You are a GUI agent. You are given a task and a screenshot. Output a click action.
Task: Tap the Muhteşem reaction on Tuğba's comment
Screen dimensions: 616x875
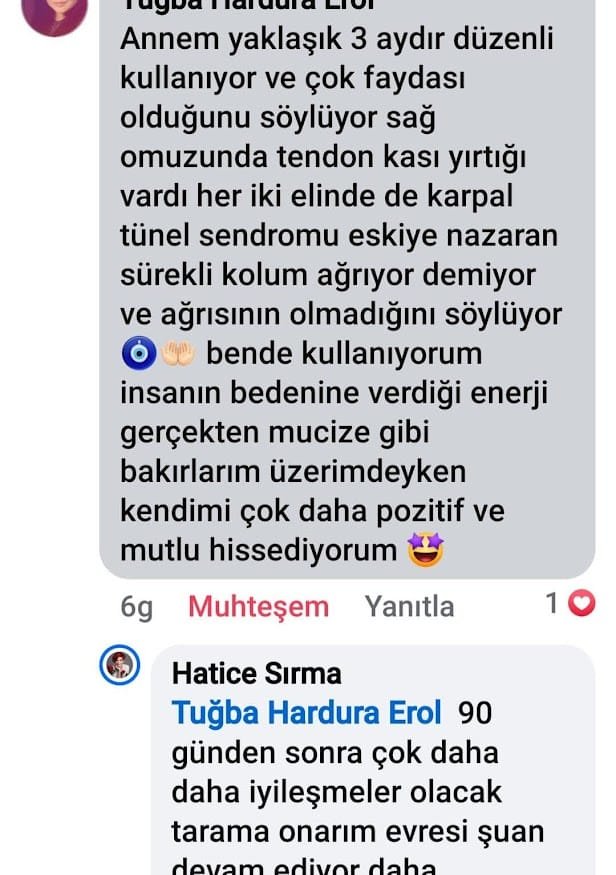pos(258,606)
